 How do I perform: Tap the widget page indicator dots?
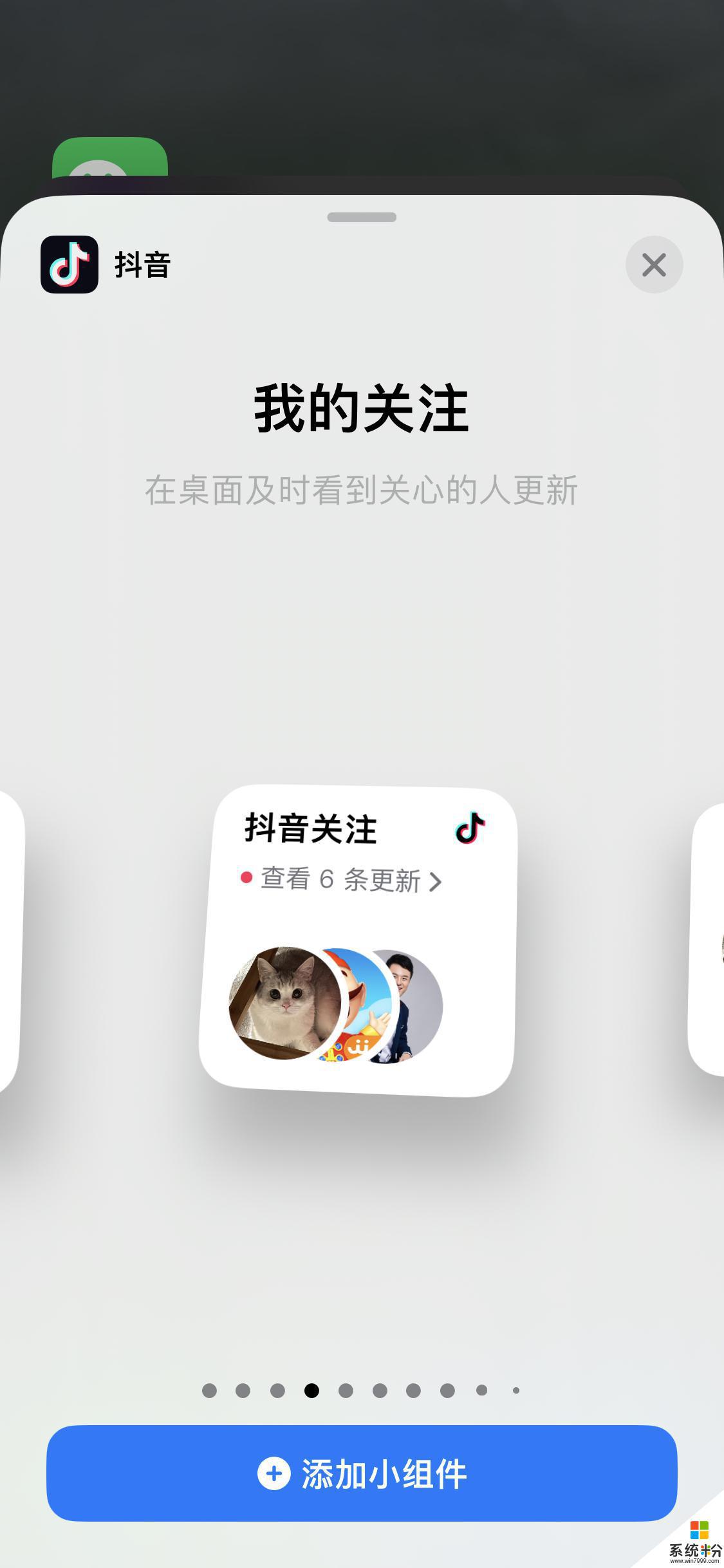[x=361, y=1390]
